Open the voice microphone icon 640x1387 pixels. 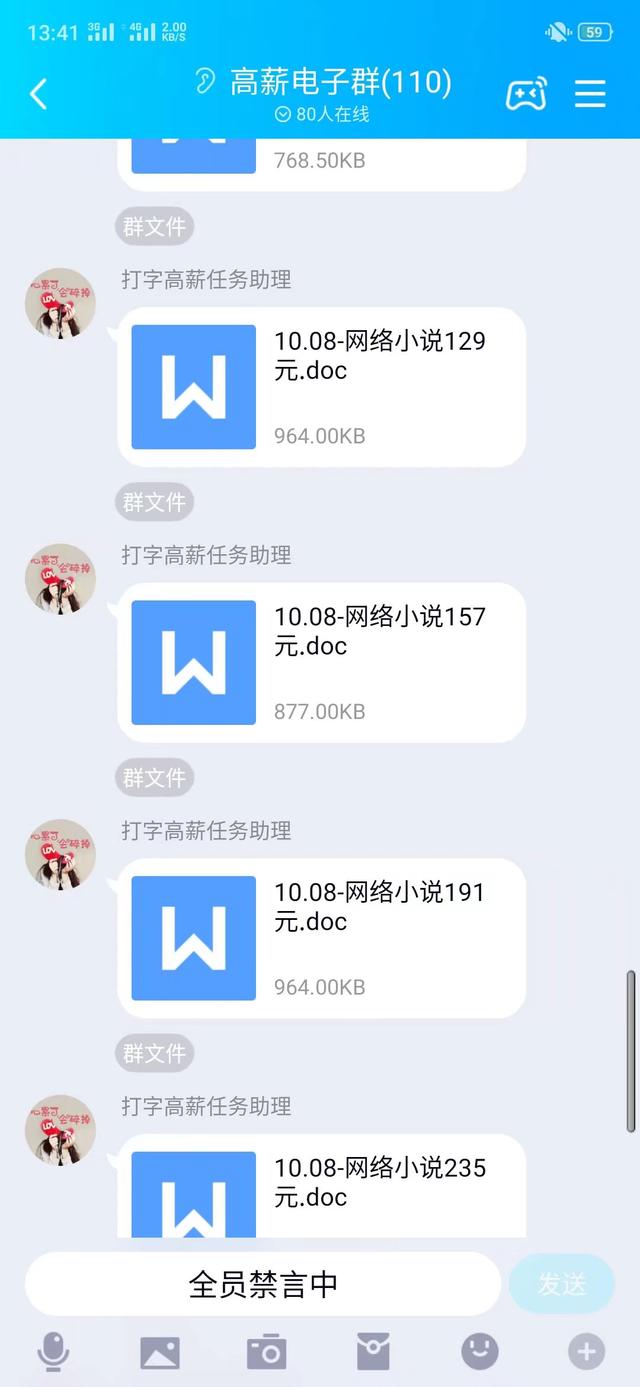[x=53, y=1353]
